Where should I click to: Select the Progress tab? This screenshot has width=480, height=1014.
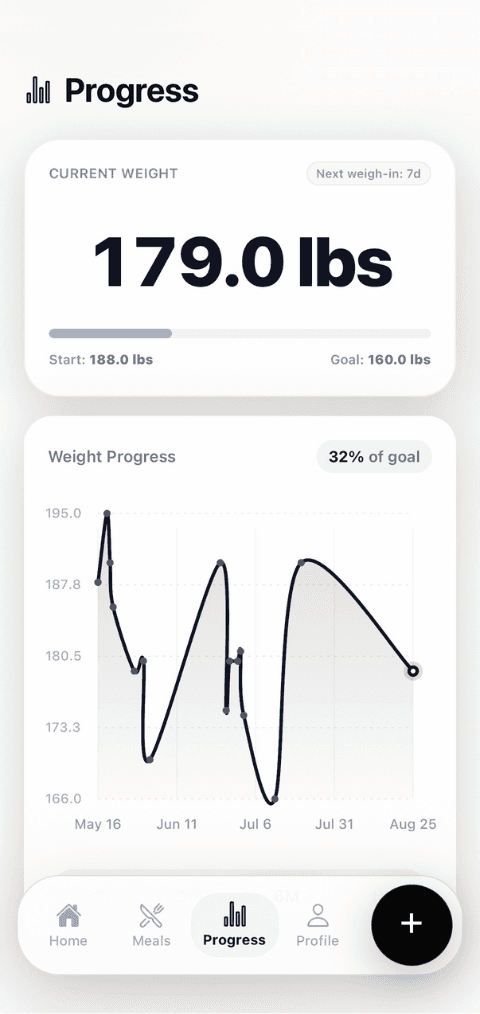[x=234, y=925]
